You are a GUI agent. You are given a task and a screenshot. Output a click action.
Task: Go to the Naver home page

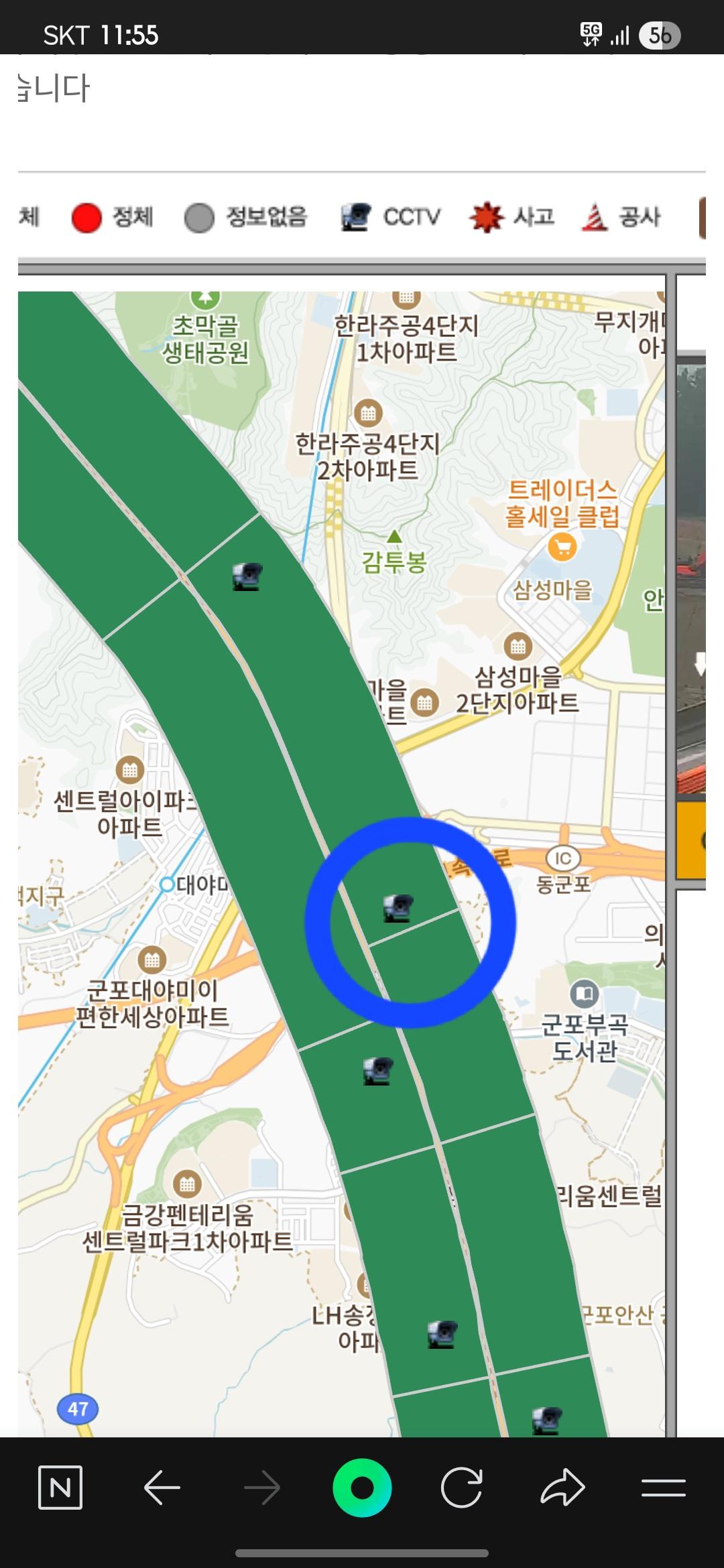pos(60,1488)
